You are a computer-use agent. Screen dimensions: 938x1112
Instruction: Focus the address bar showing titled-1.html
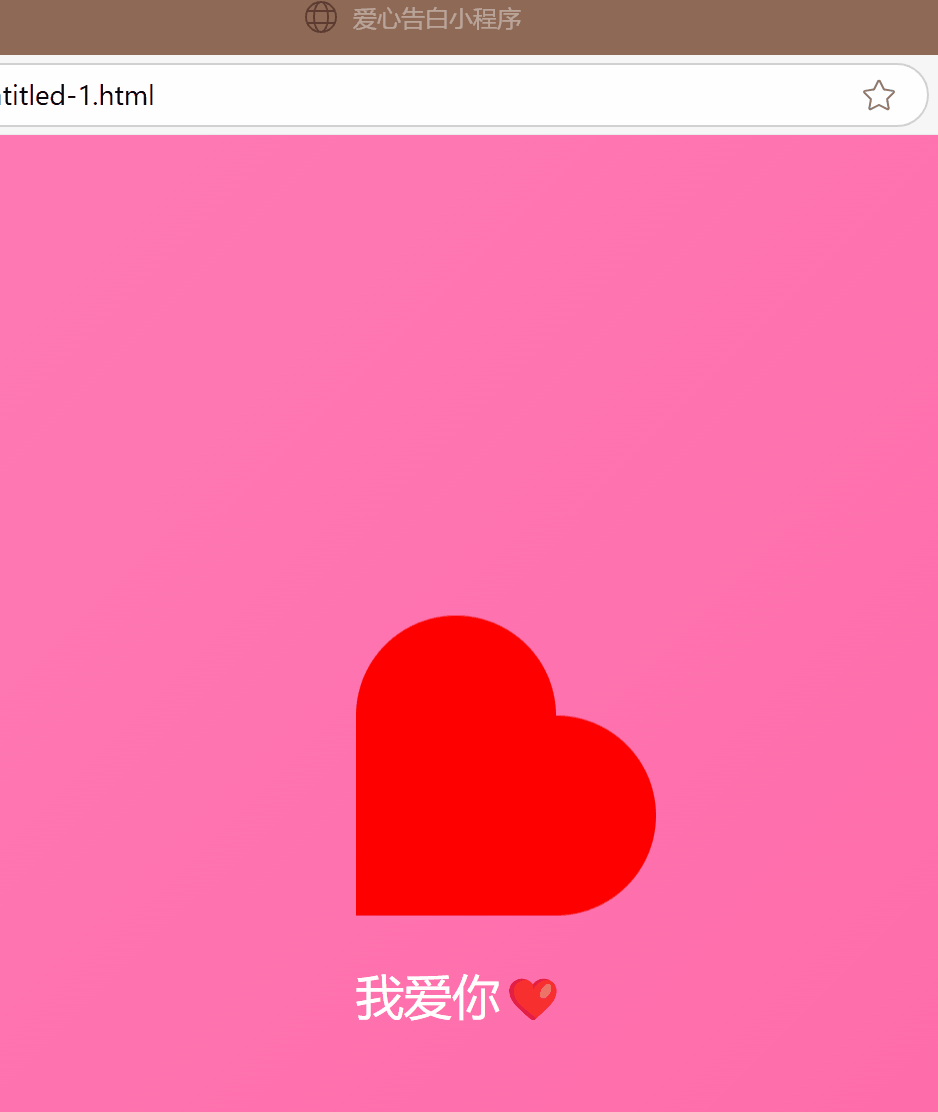pyautogui.click(x=400, y=96)
